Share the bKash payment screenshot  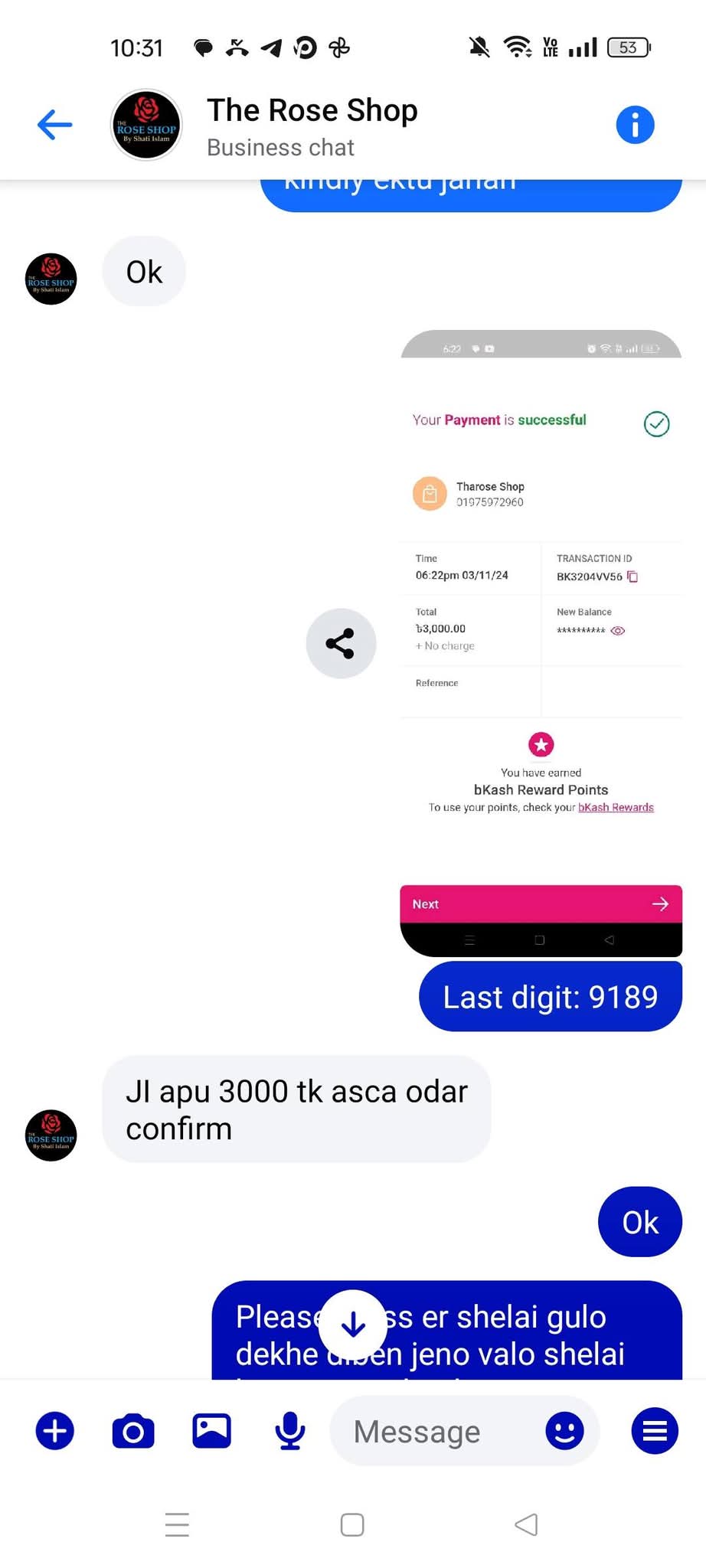coord(341,643)
